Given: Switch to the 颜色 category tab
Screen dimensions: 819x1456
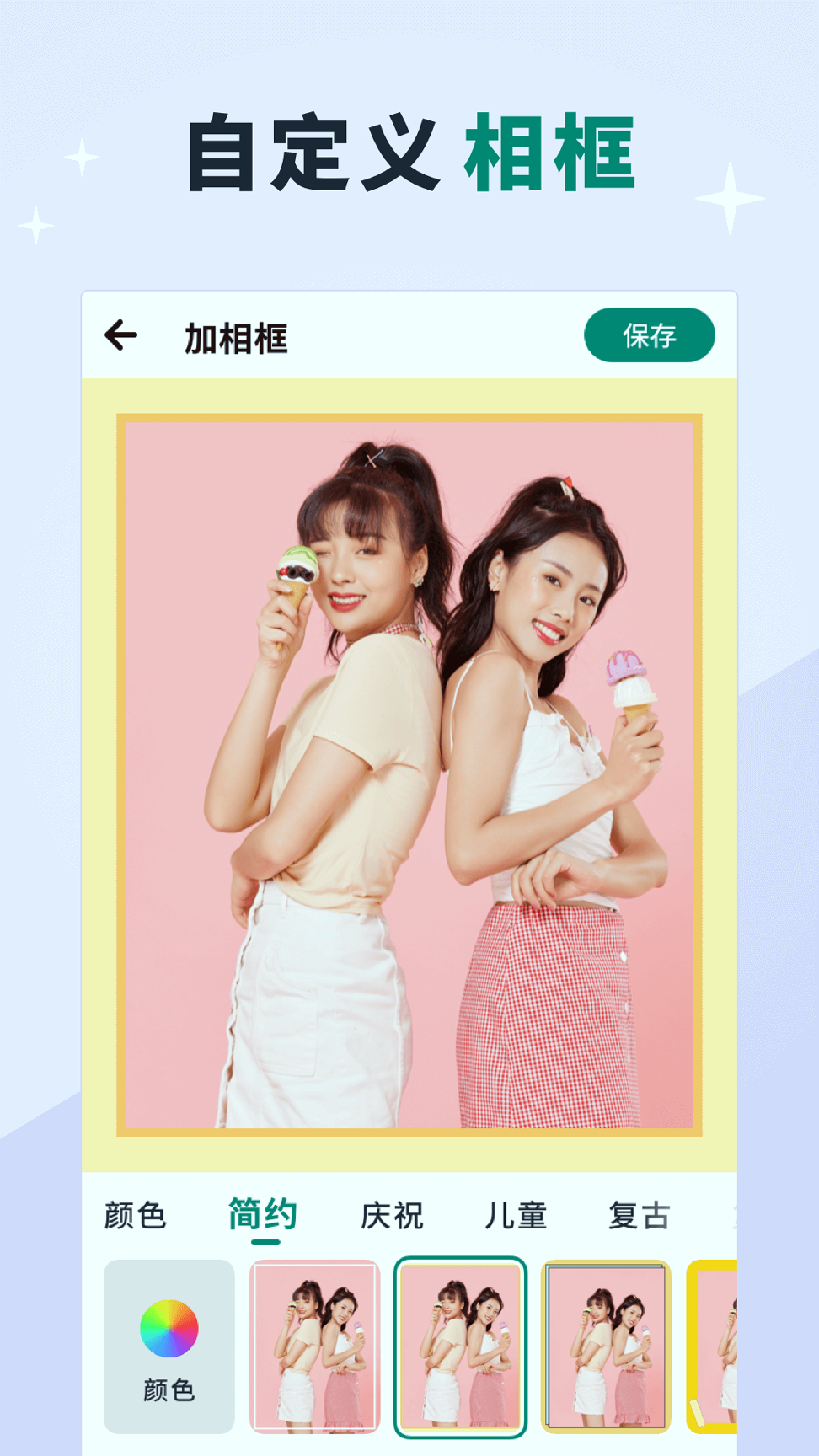Looking at the screenshot, I should click(136, 1213).
